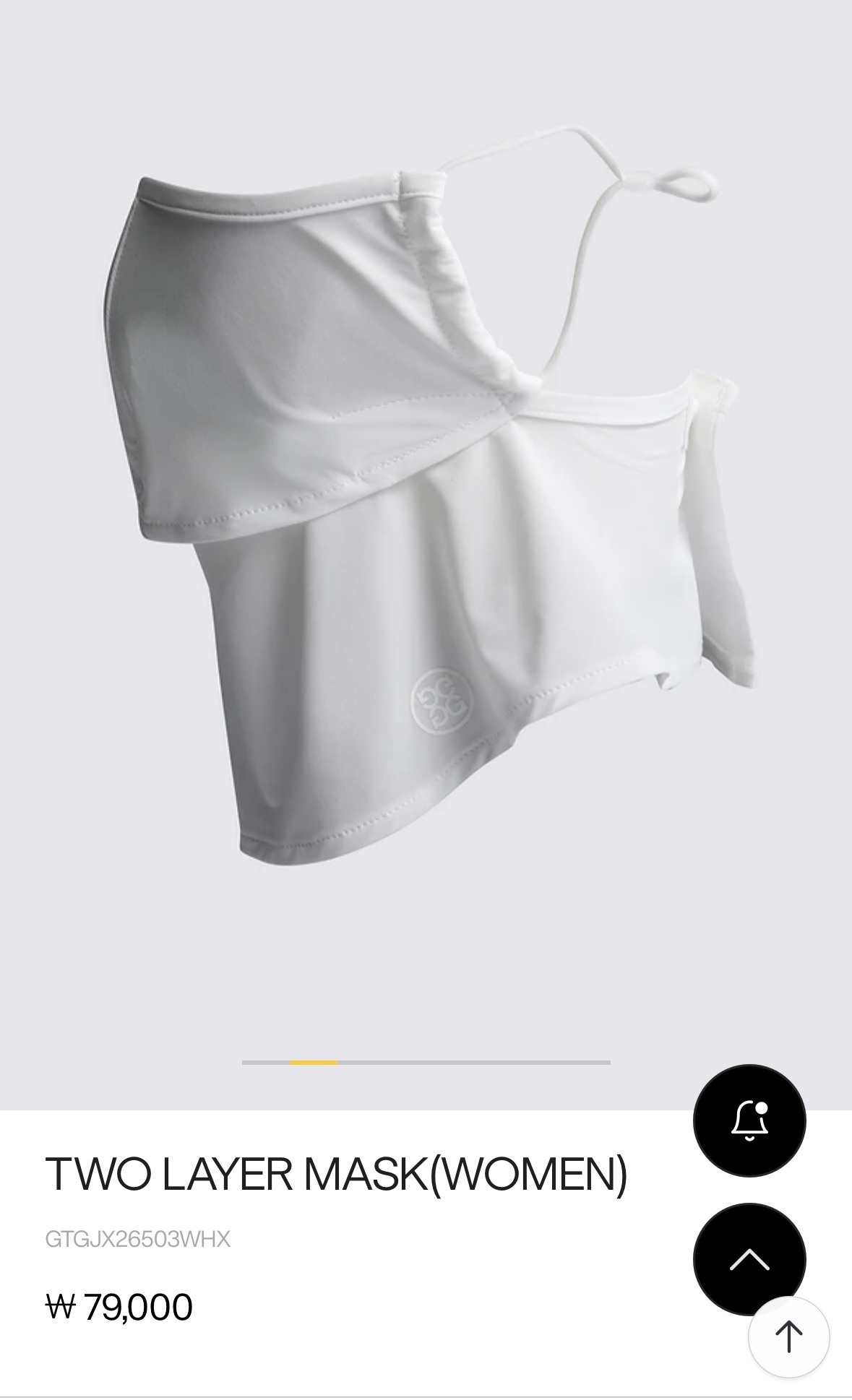Expand the black chevron-up floating button
The width and height of the screenshot is (852, 1400).
(x=749, y=1258)
